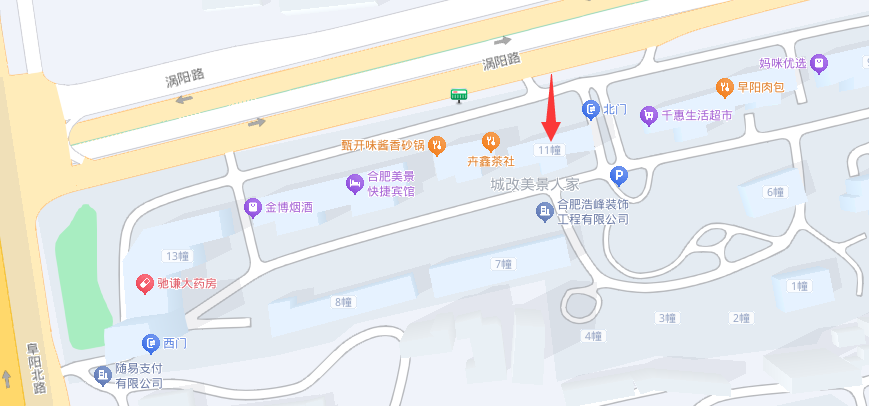Tap the blue parking lot marker
Image resolution: width=869 pixels, height=406 pixels.
(x=619, y=175)
